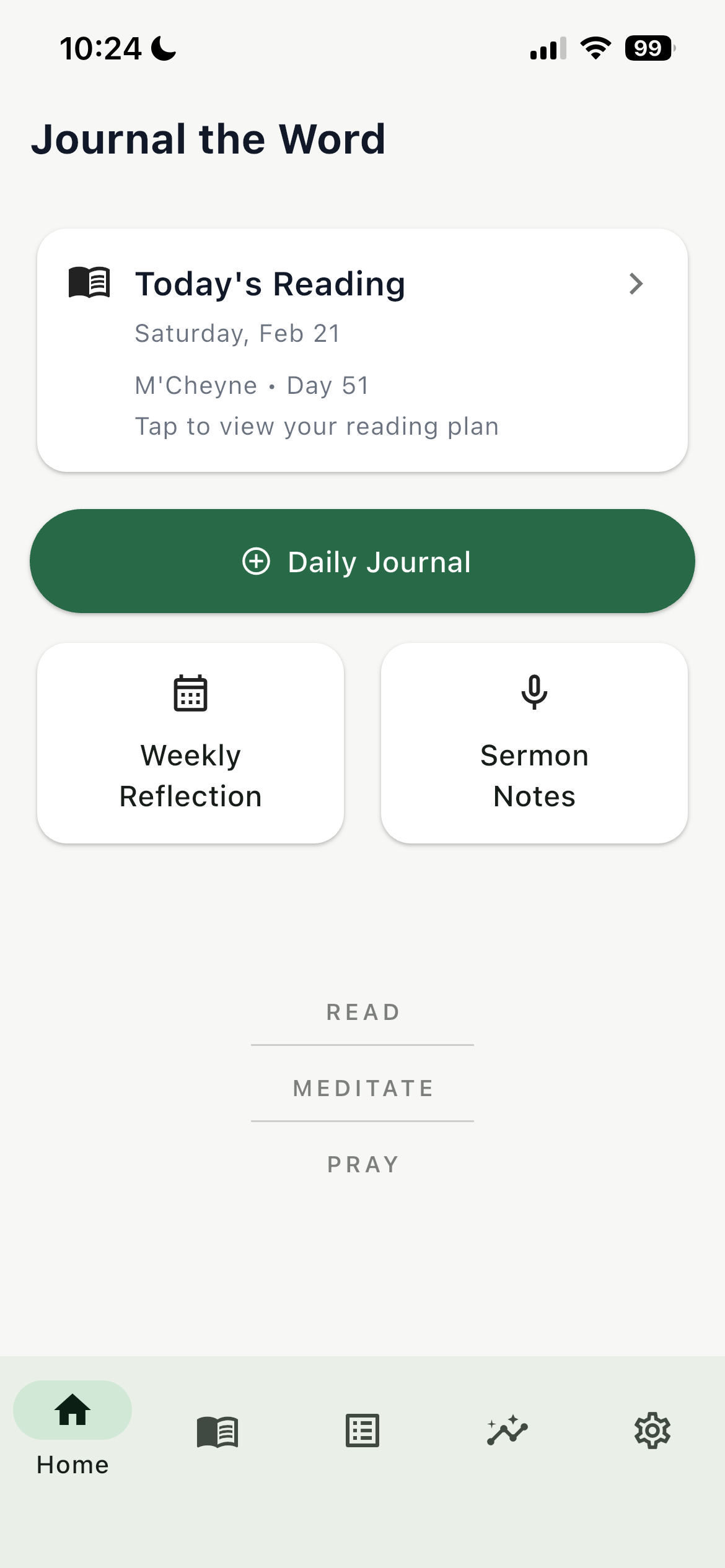This screenshot has width=725, height=1568.
Task: Select the READ step
Action: pos(362,1011)
